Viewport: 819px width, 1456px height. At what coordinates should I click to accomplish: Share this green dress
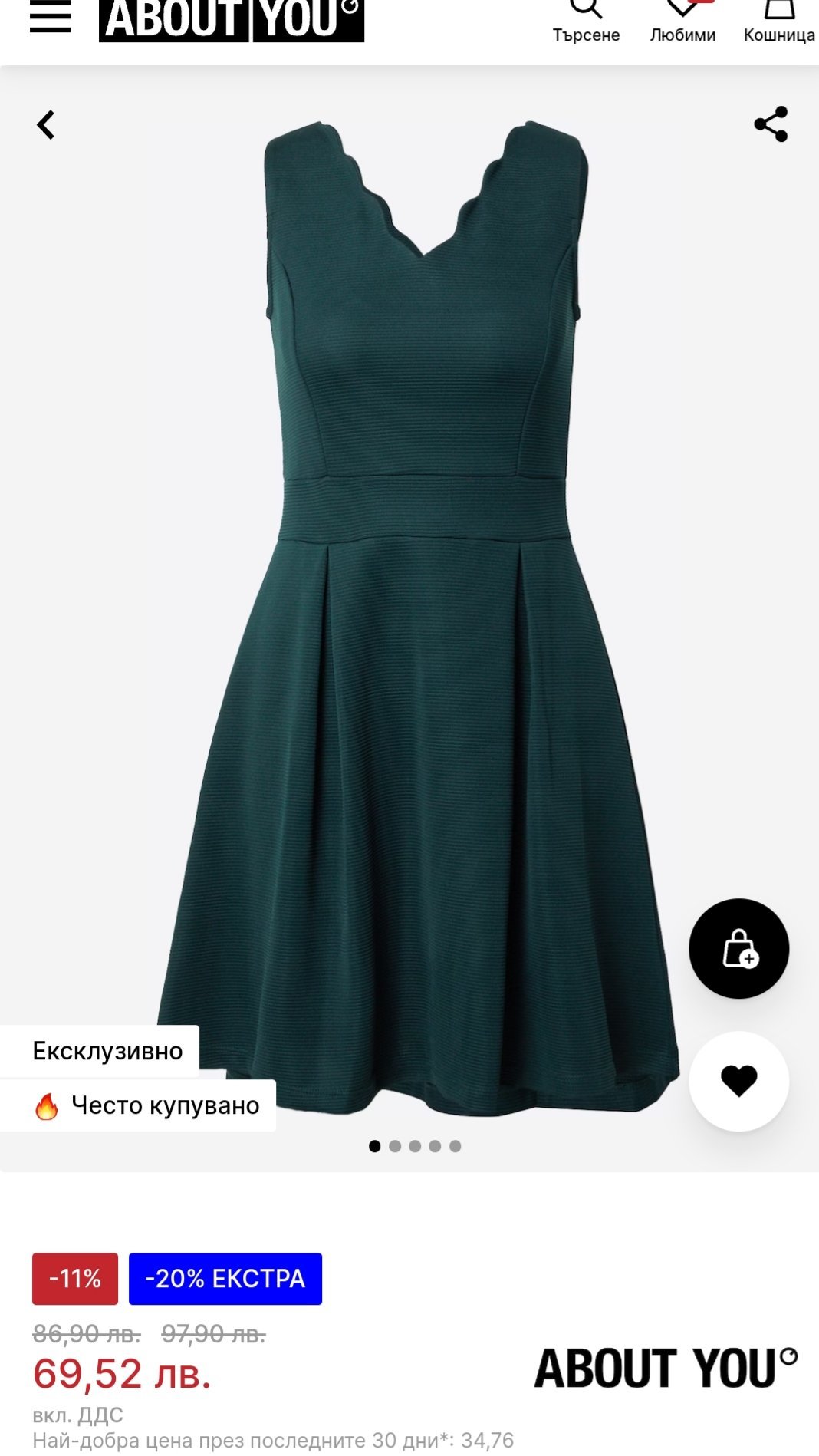tap(771, 124)
